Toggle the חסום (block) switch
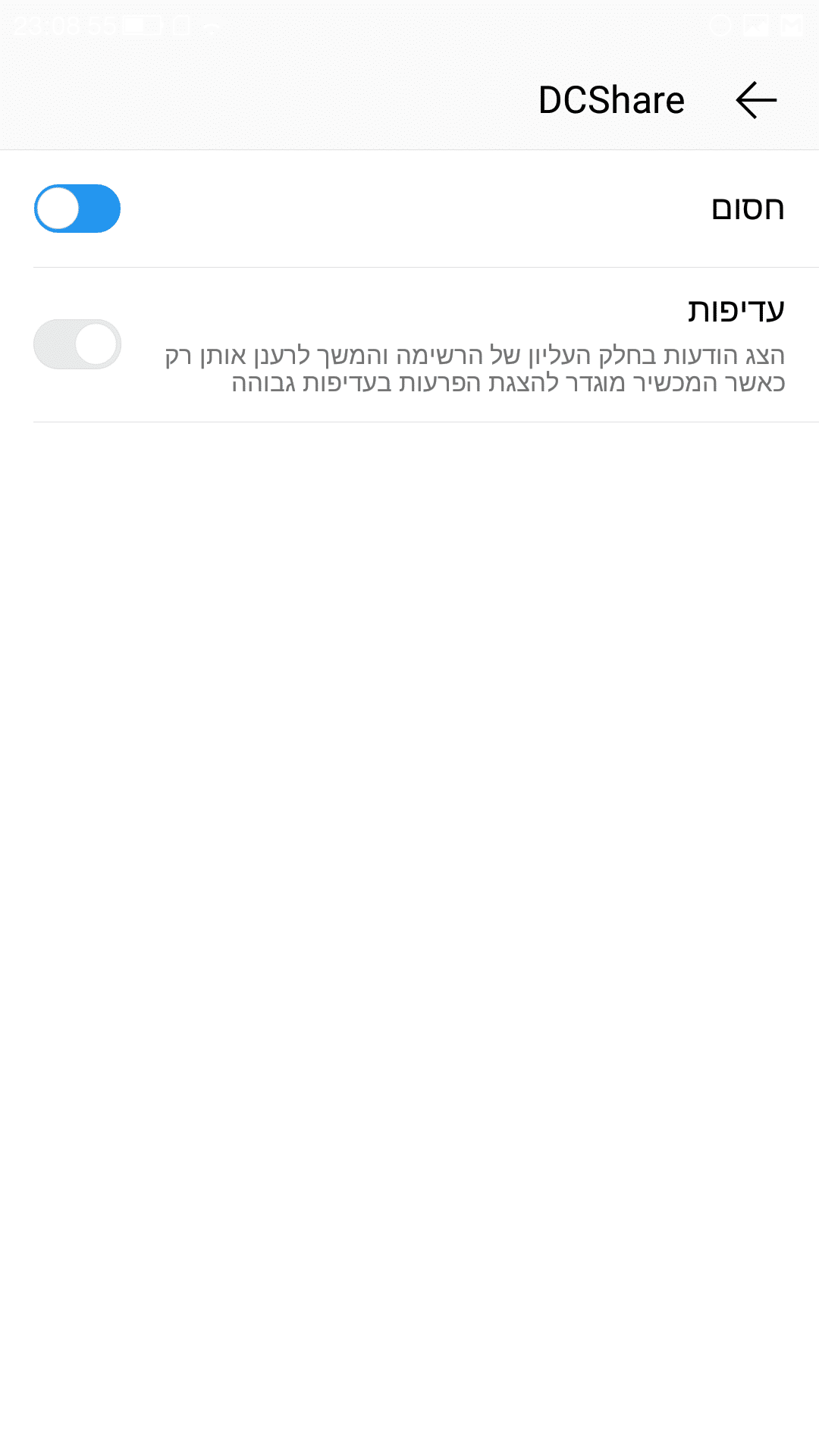Screen dimensions: 819x1456 pyautogui.click(x=77, y=209)
